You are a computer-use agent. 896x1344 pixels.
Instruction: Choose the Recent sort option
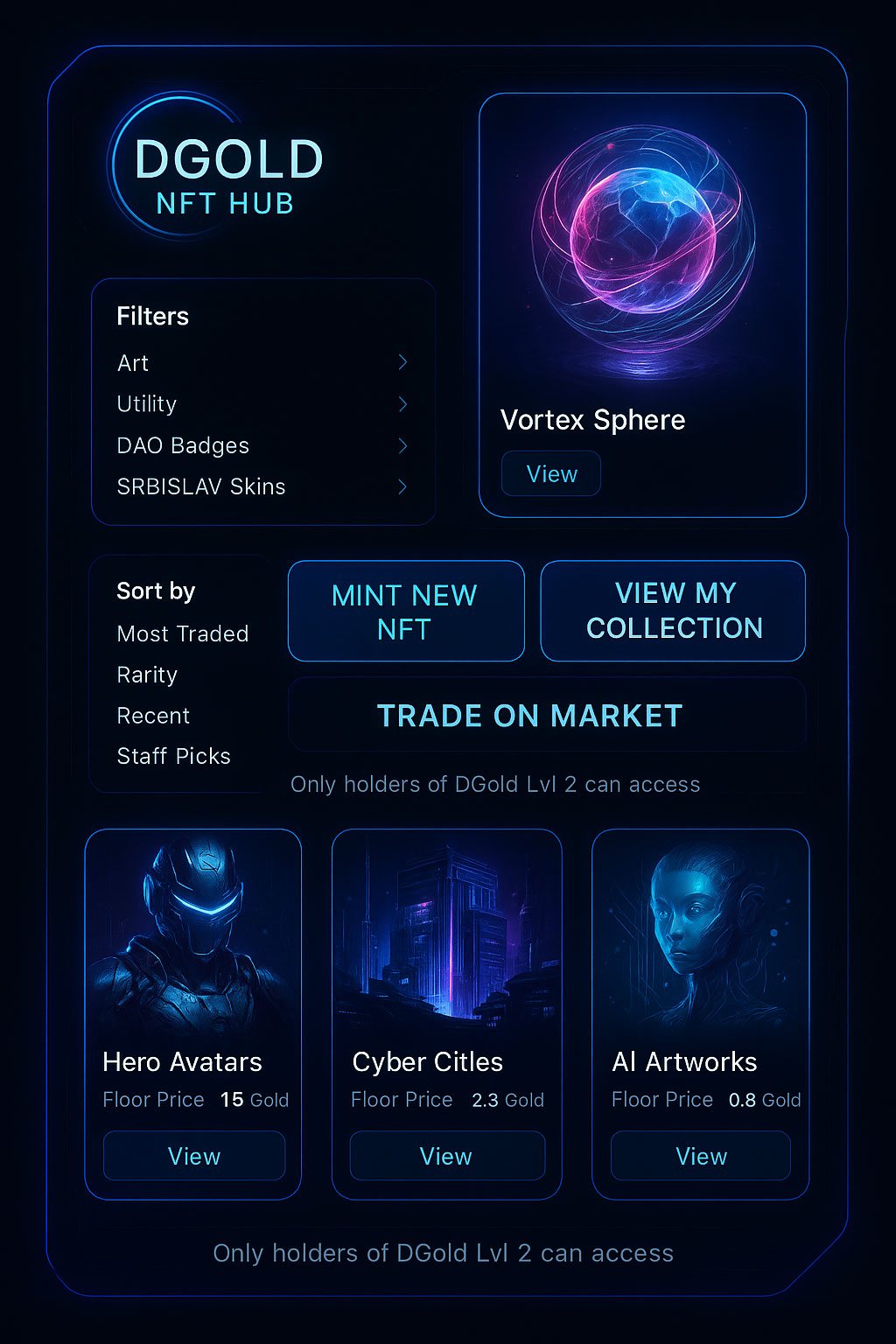[x=153, y=716]
